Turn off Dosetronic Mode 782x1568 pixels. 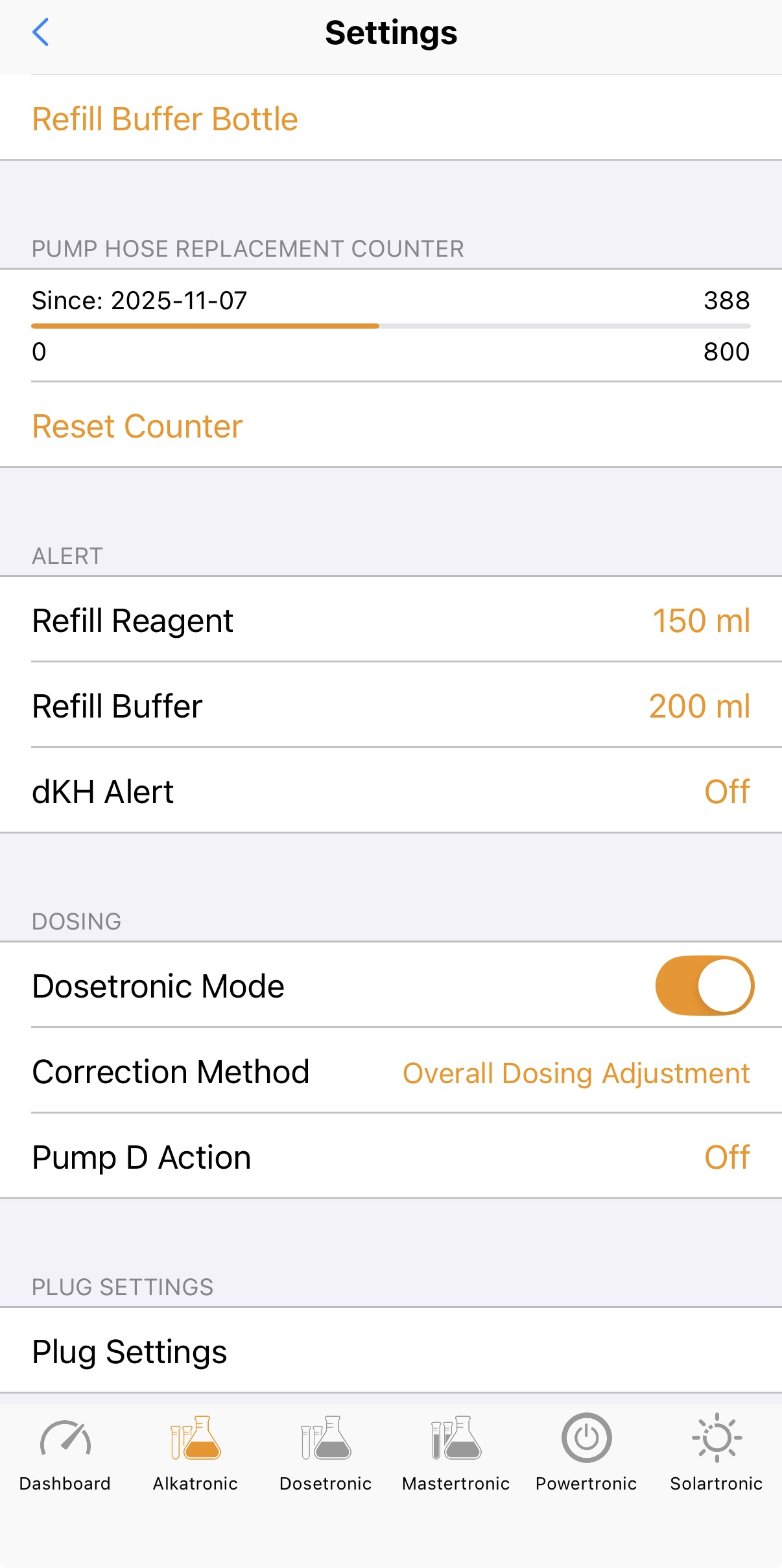[704, 986]
